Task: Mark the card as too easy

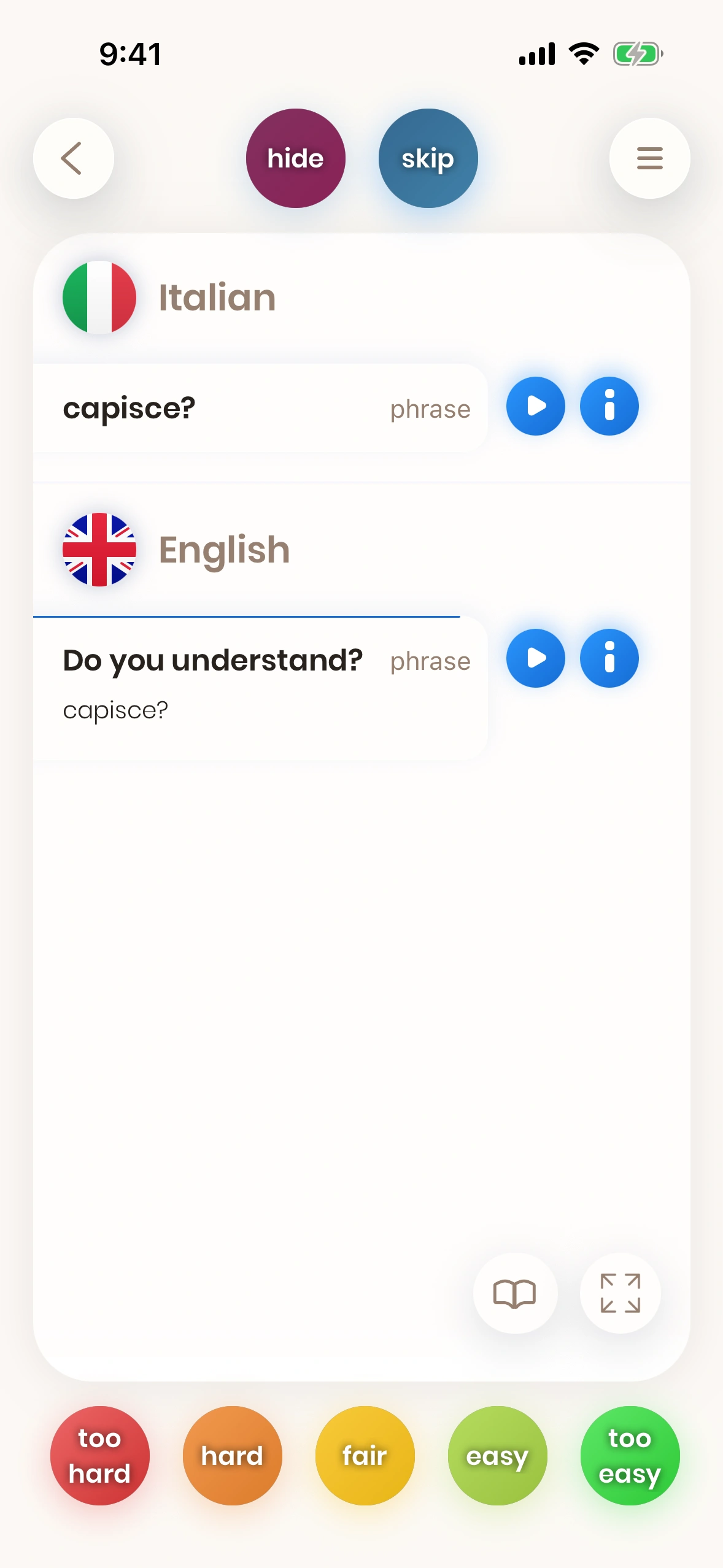Action: pos(630,1455)
